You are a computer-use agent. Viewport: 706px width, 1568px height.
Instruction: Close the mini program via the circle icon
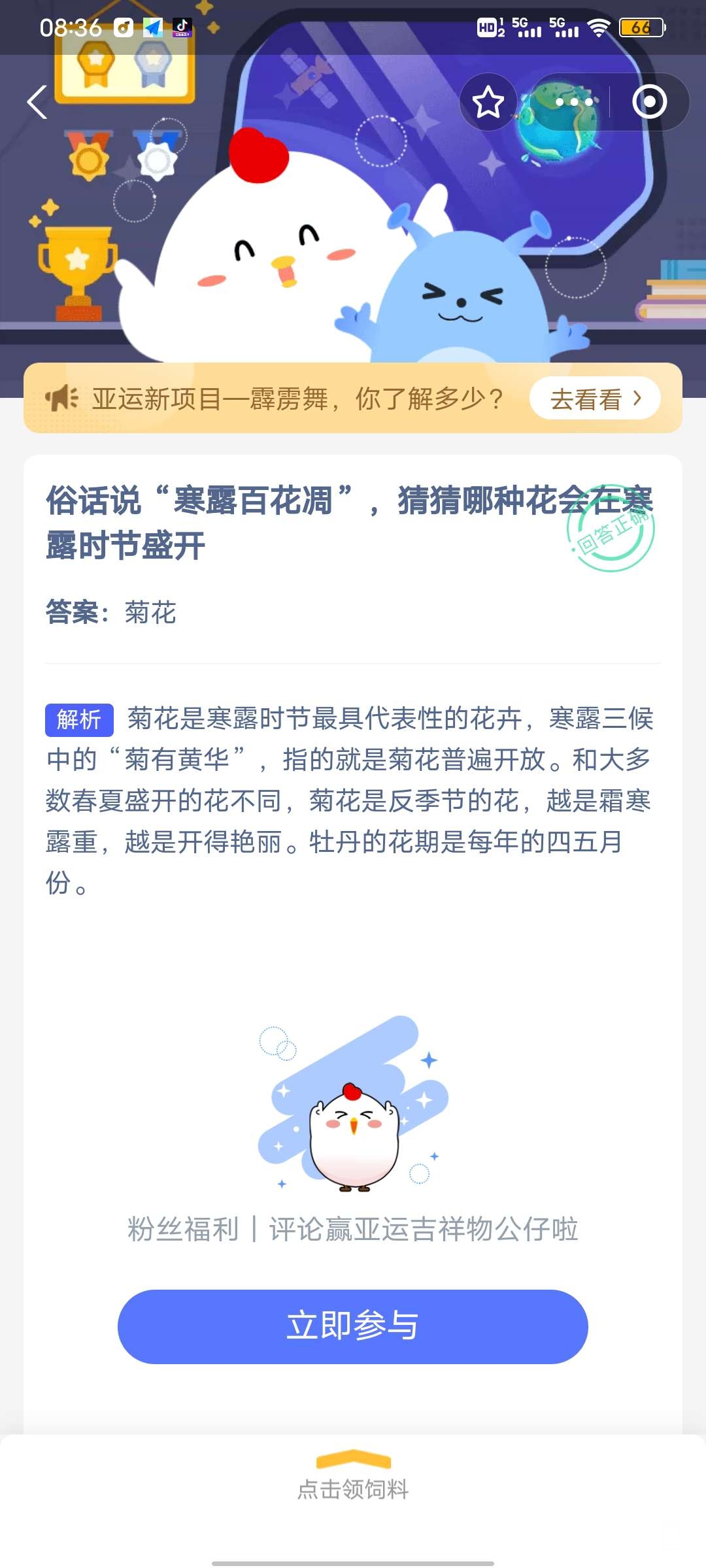point(649,102)
